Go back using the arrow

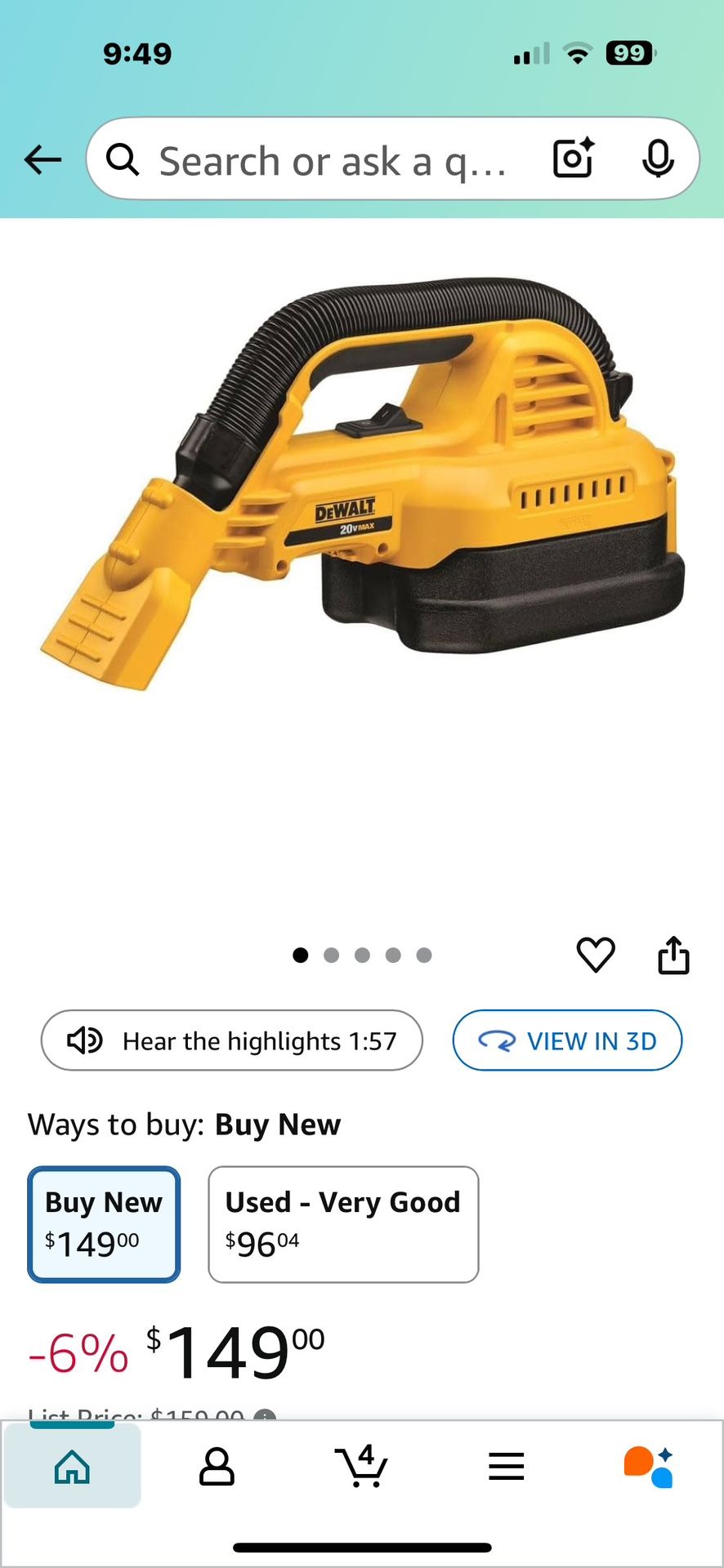click(x=42, y=159)
